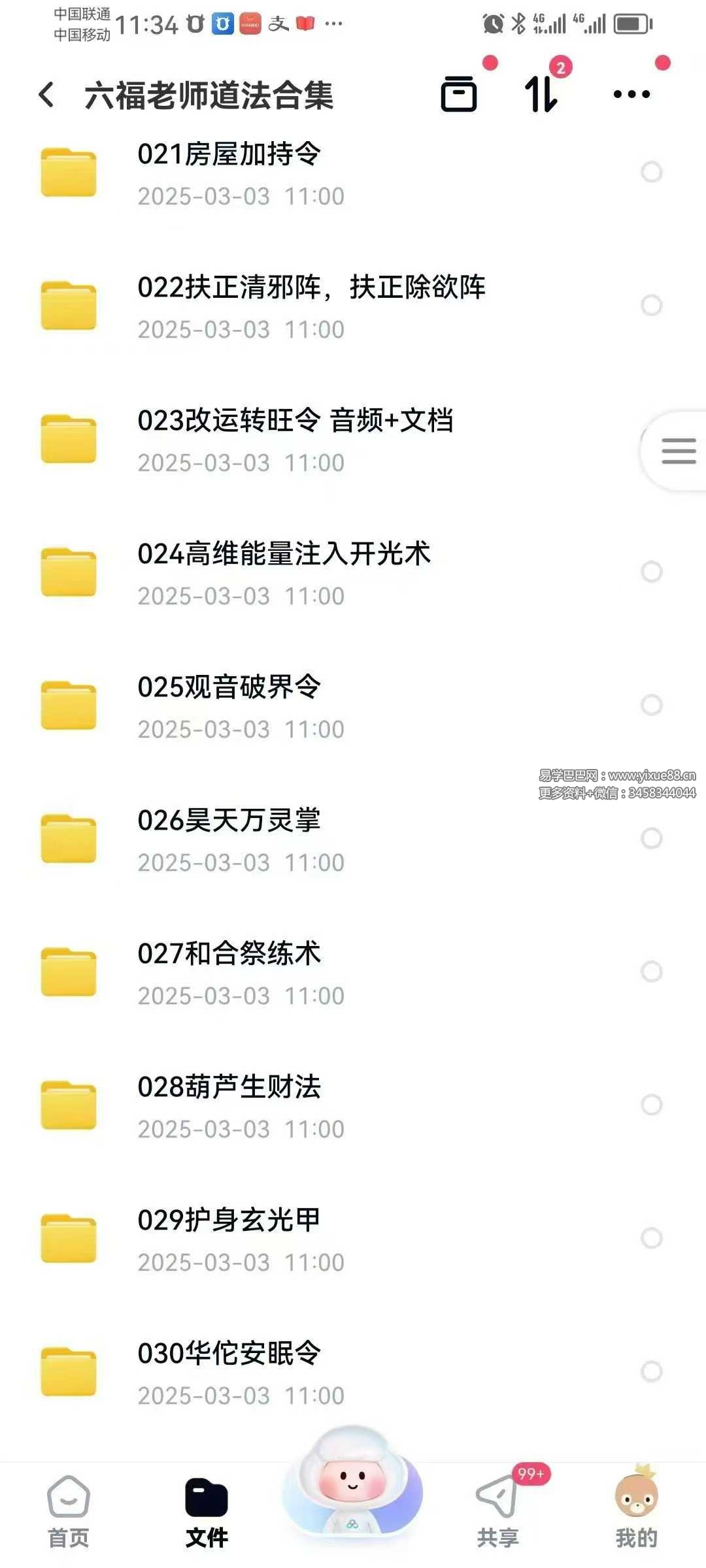Open the transfer list icon
The height and width of the screenshot is (1568, 706).
[x=542, y=94]
